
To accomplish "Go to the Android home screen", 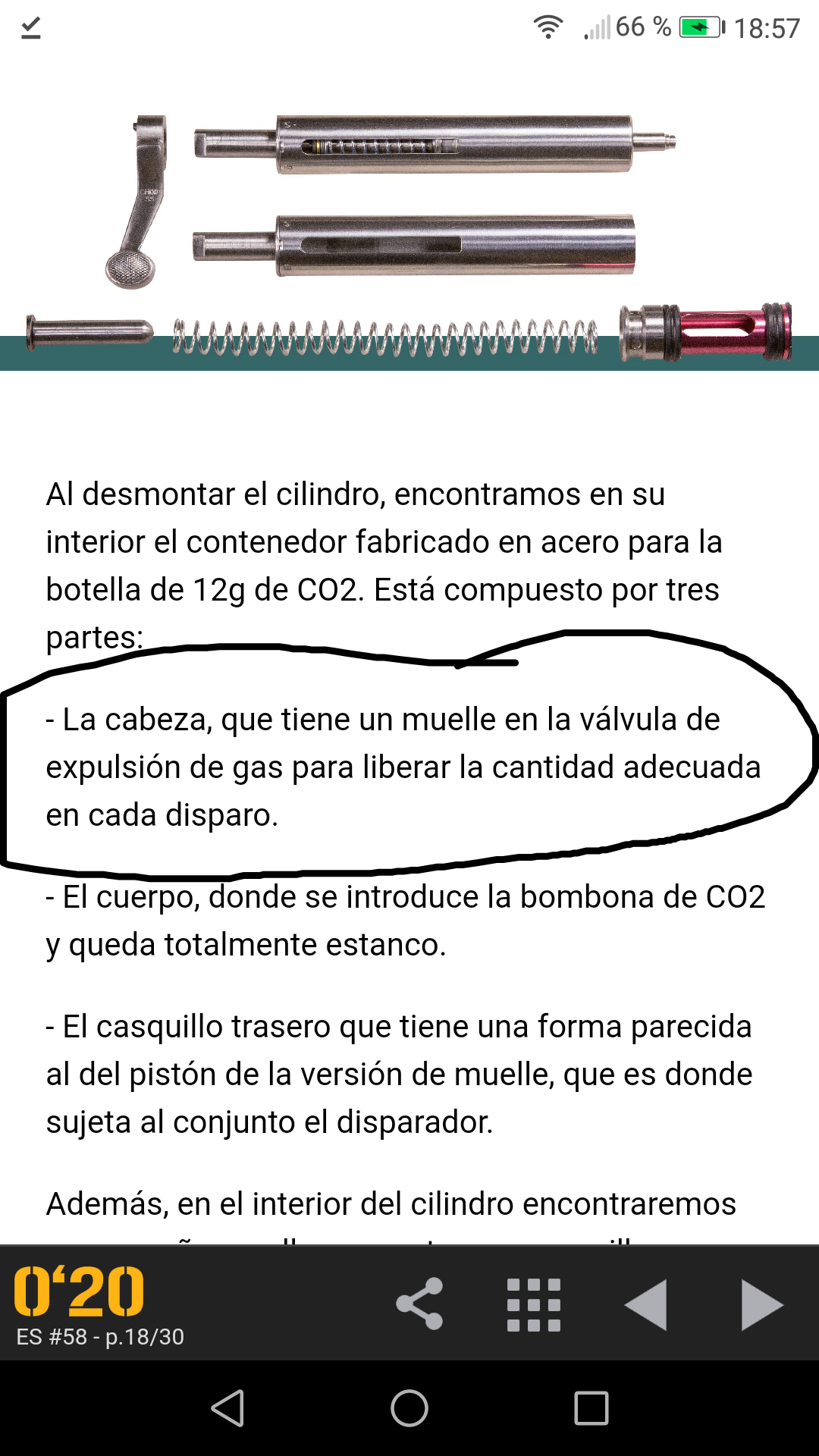I will (x=409, y=1408).
